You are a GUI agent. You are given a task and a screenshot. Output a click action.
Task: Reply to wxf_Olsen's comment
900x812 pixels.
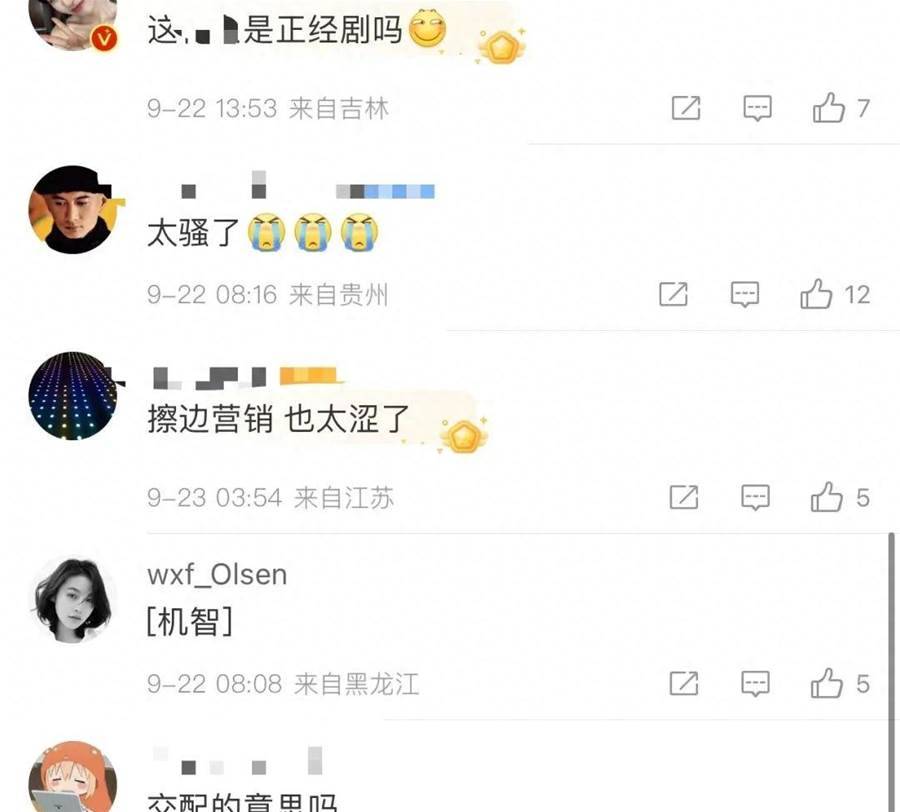point(755,684)
